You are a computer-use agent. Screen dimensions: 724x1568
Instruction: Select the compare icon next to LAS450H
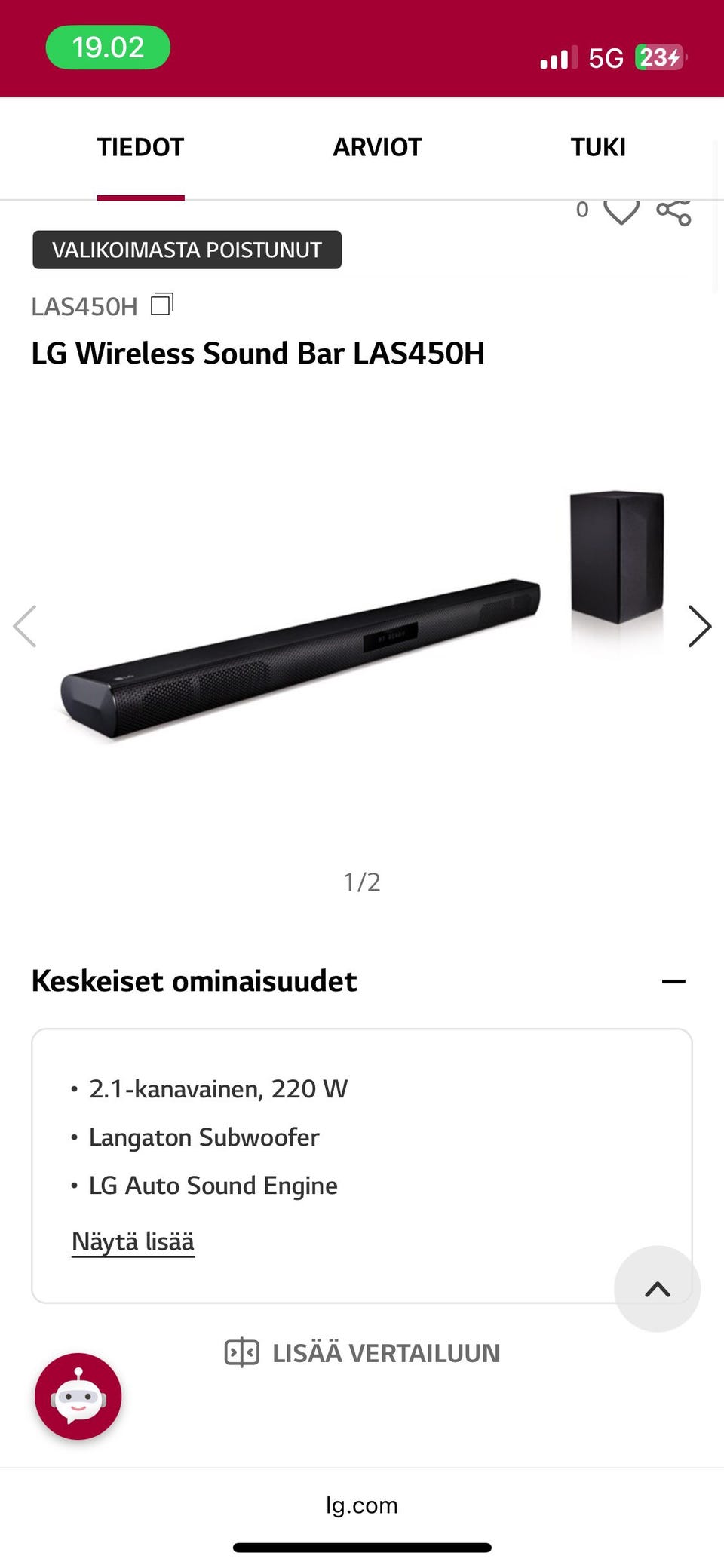[161, 303]
